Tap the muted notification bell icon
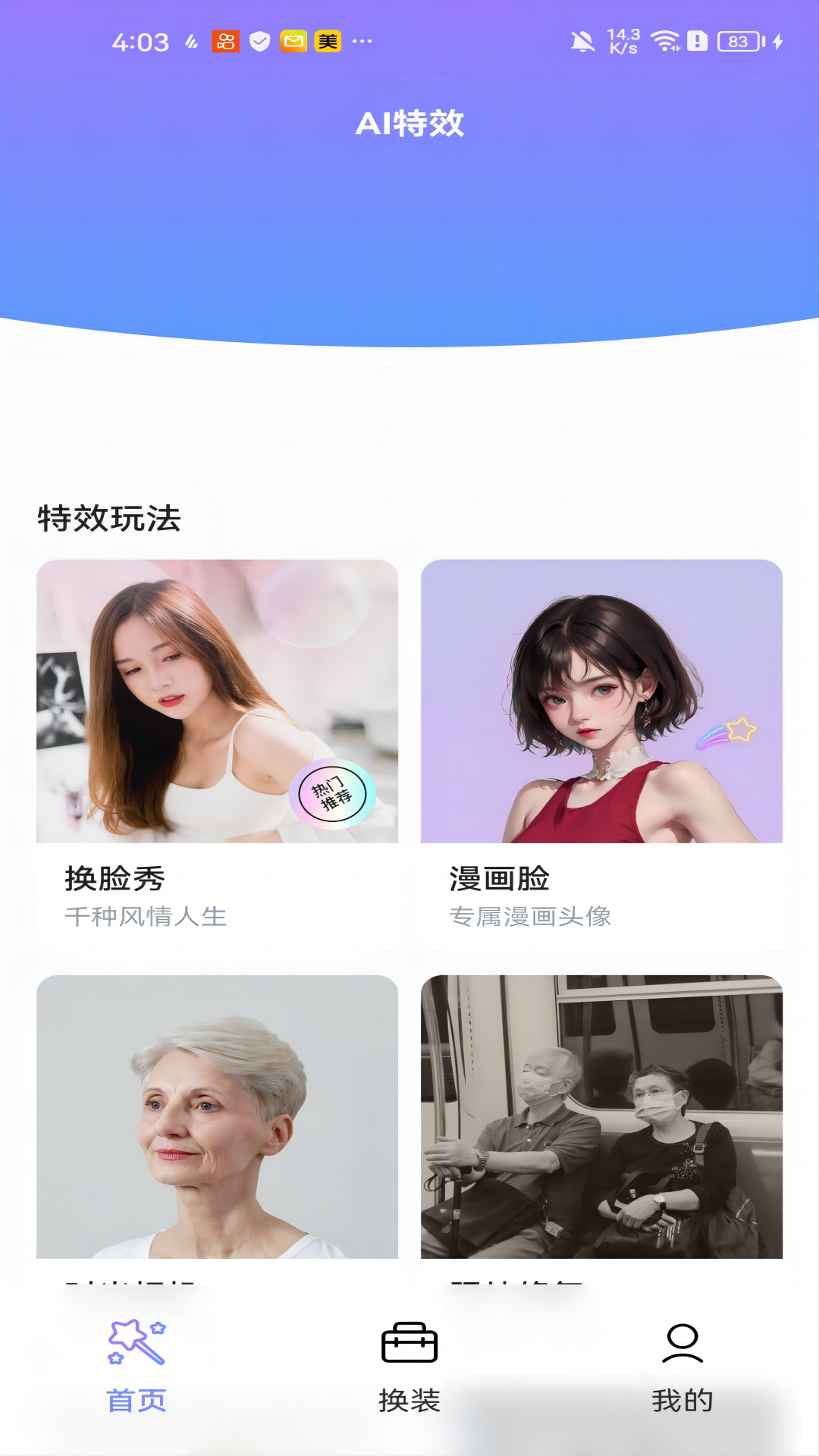This screenshot has height=1456, width=819. point(581,40)
